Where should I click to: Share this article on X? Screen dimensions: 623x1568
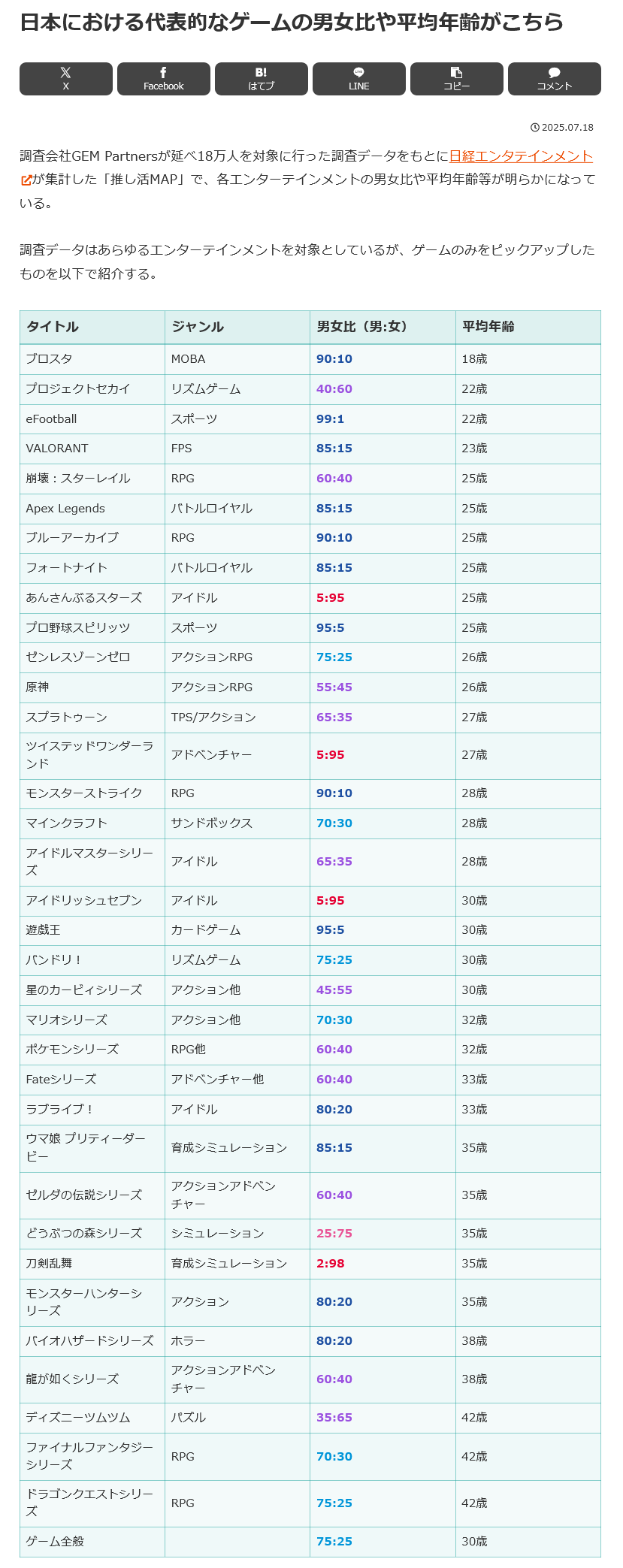66,79
